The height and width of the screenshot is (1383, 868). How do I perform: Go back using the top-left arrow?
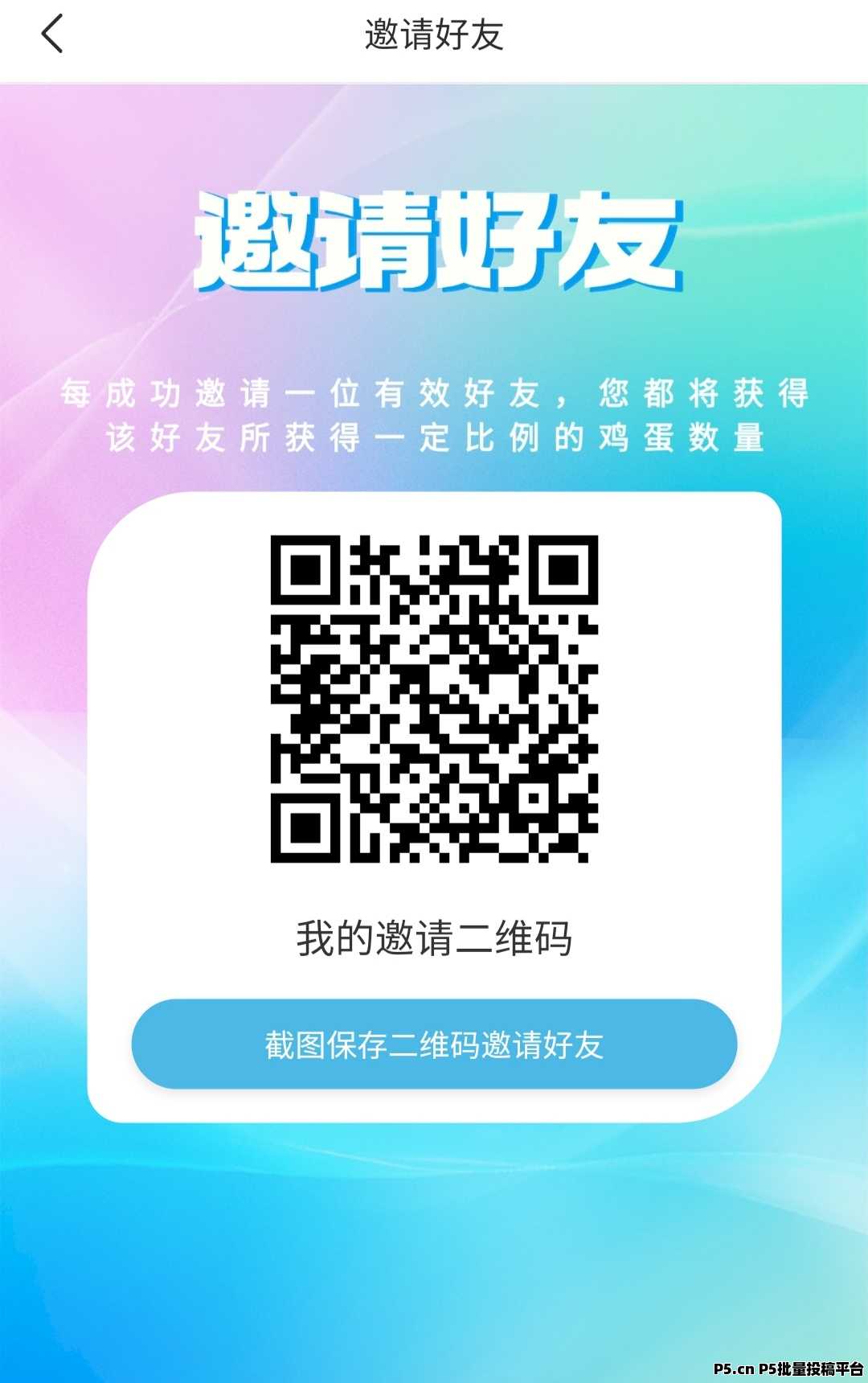[52, 35]
